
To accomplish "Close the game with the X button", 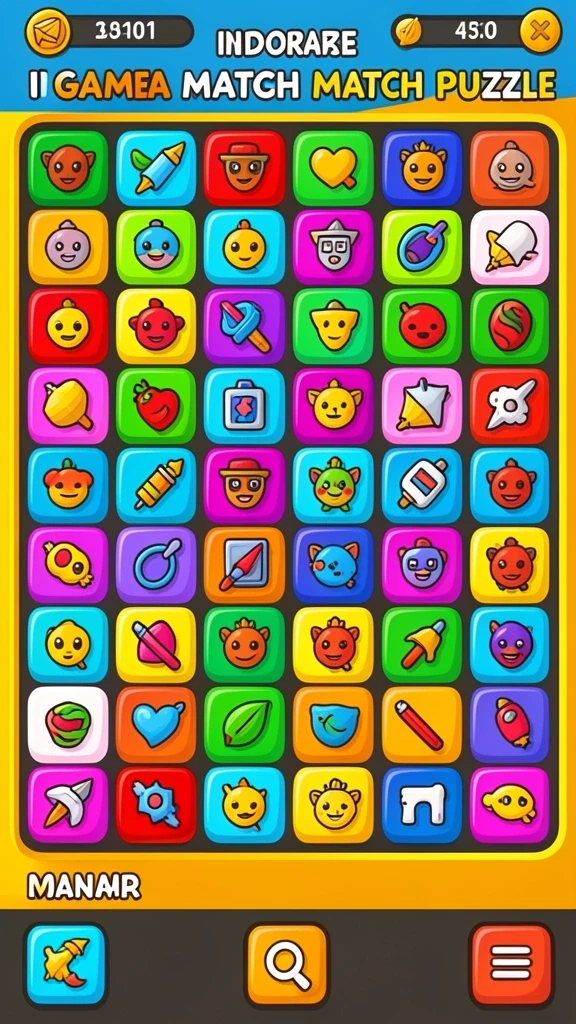I will pos(540,31).
